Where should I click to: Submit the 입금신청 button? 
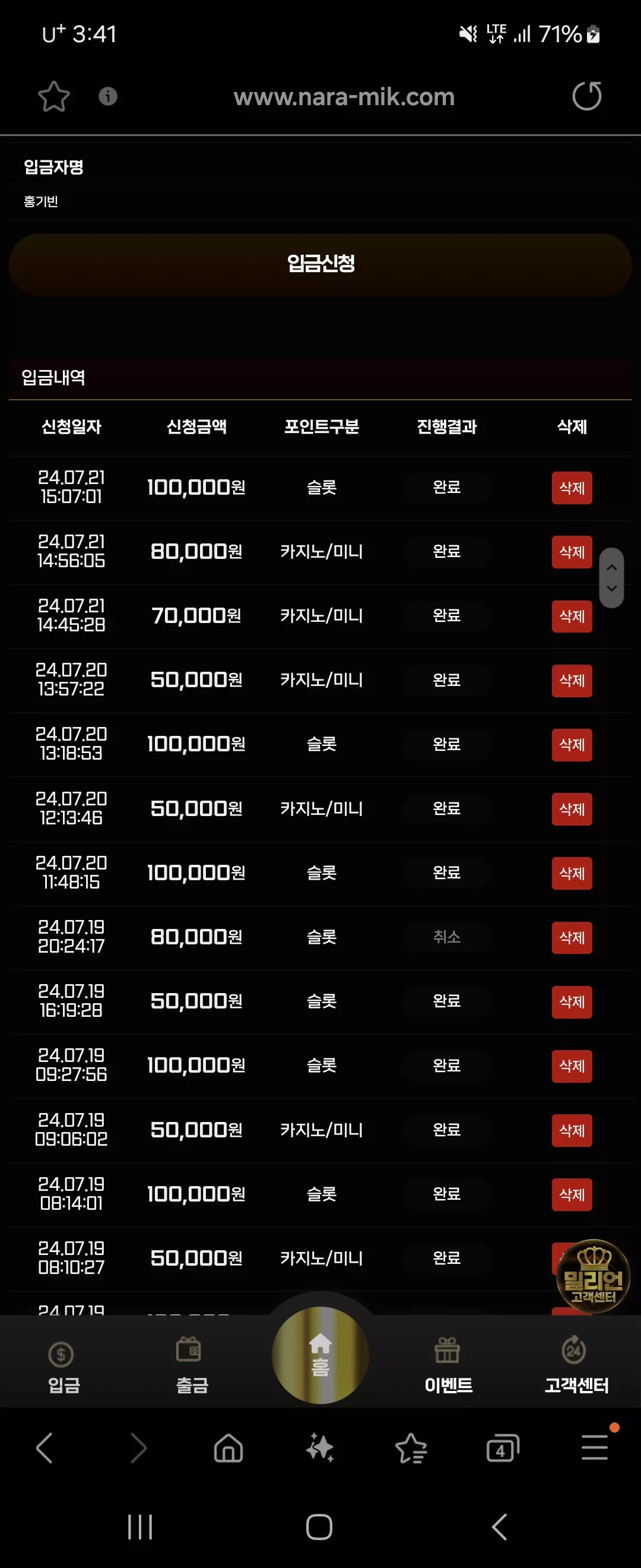coord(320,264)
